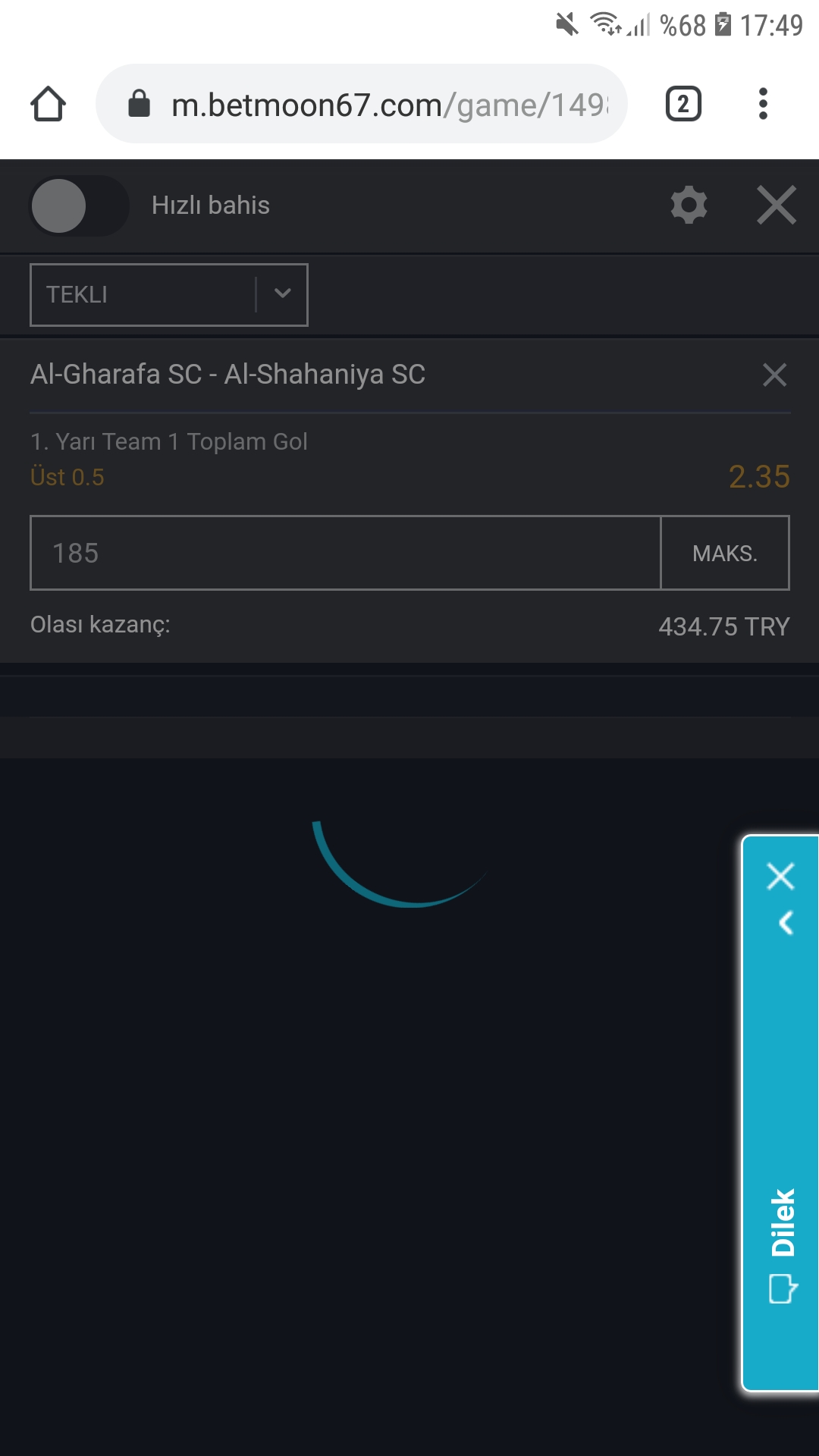Open the browser overflow menu
819x1456 pixels.
coord(763,104)
